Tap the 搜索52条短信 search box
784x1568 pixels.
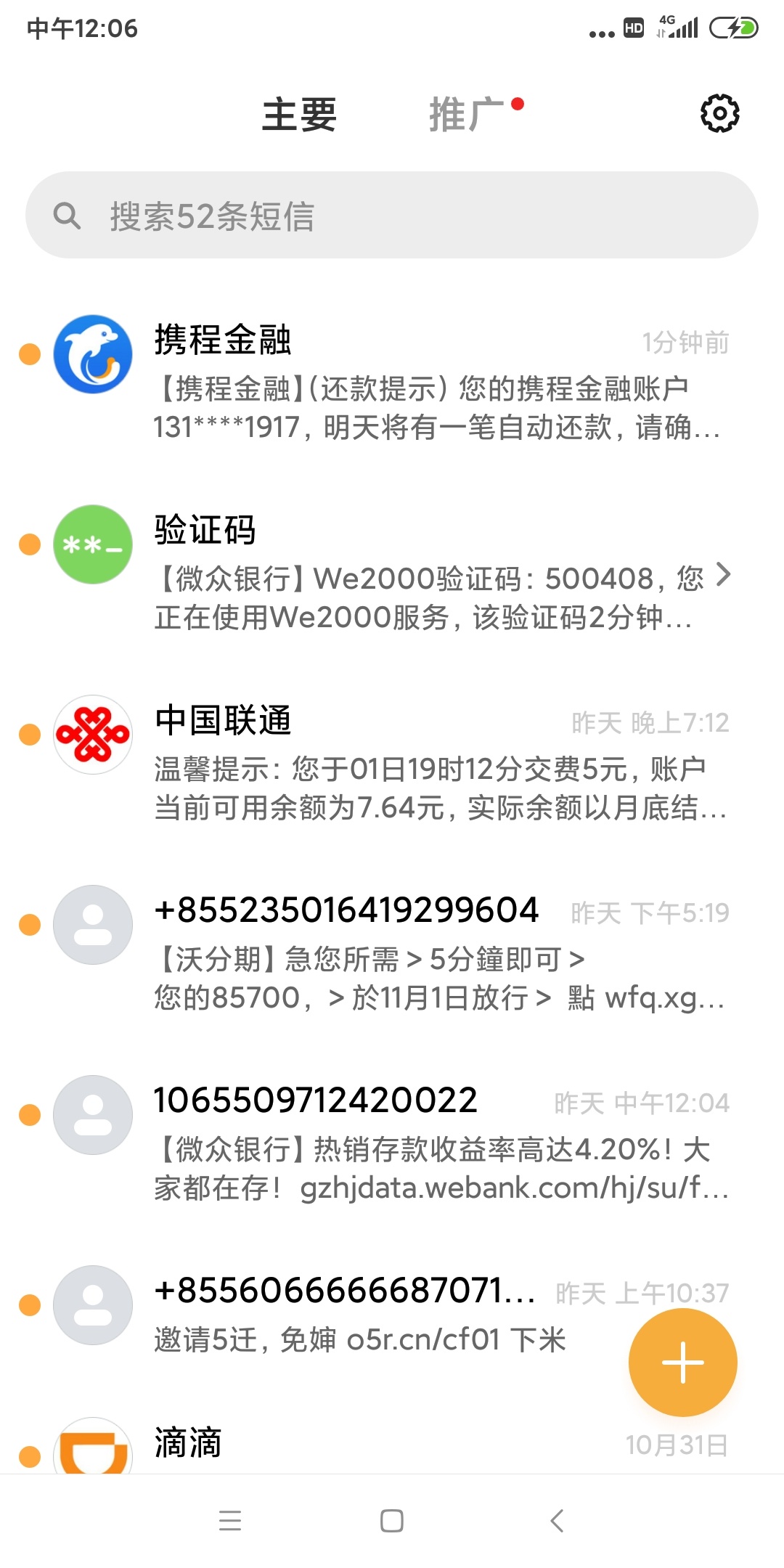point(392,215)
